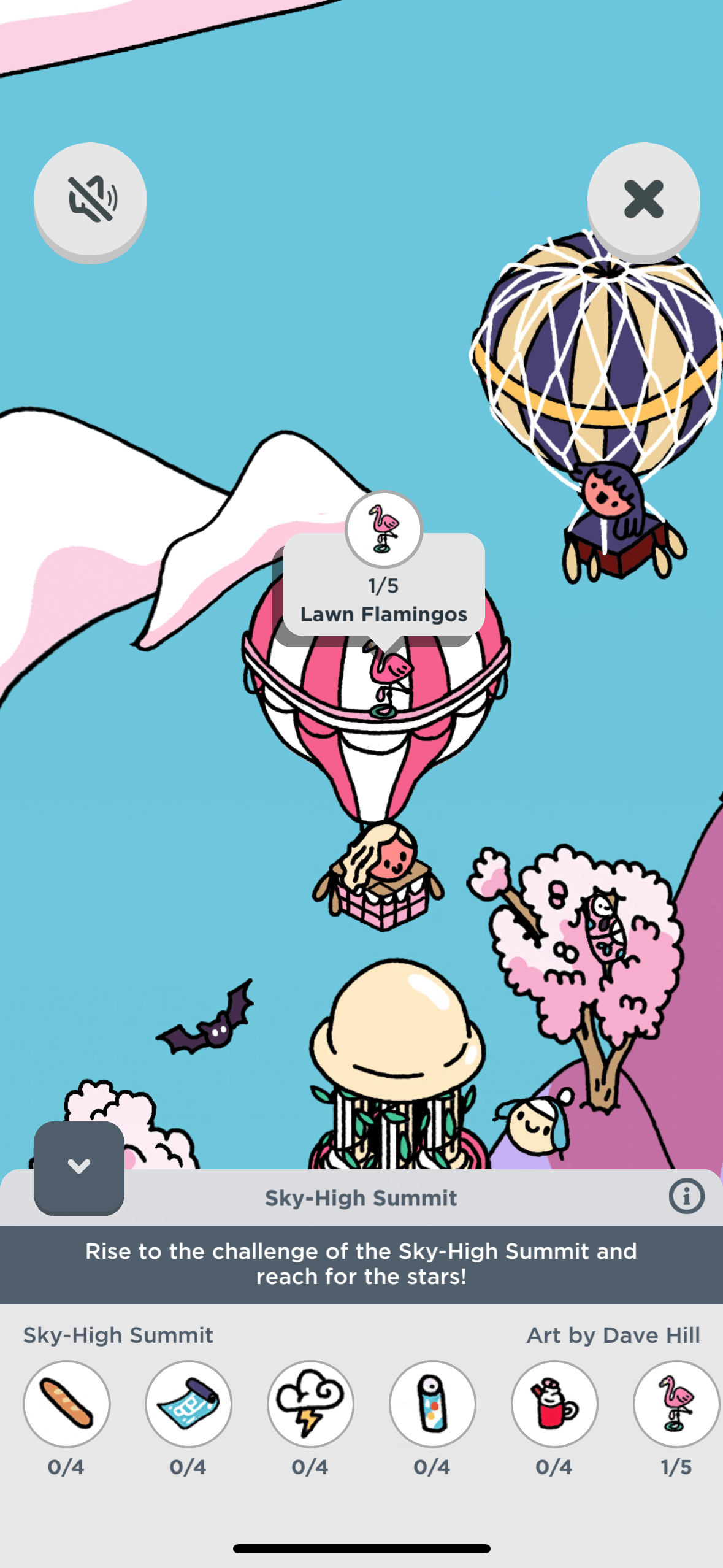Select the blueprint scroll item

pyautogui.click(x=188, y=1403)
